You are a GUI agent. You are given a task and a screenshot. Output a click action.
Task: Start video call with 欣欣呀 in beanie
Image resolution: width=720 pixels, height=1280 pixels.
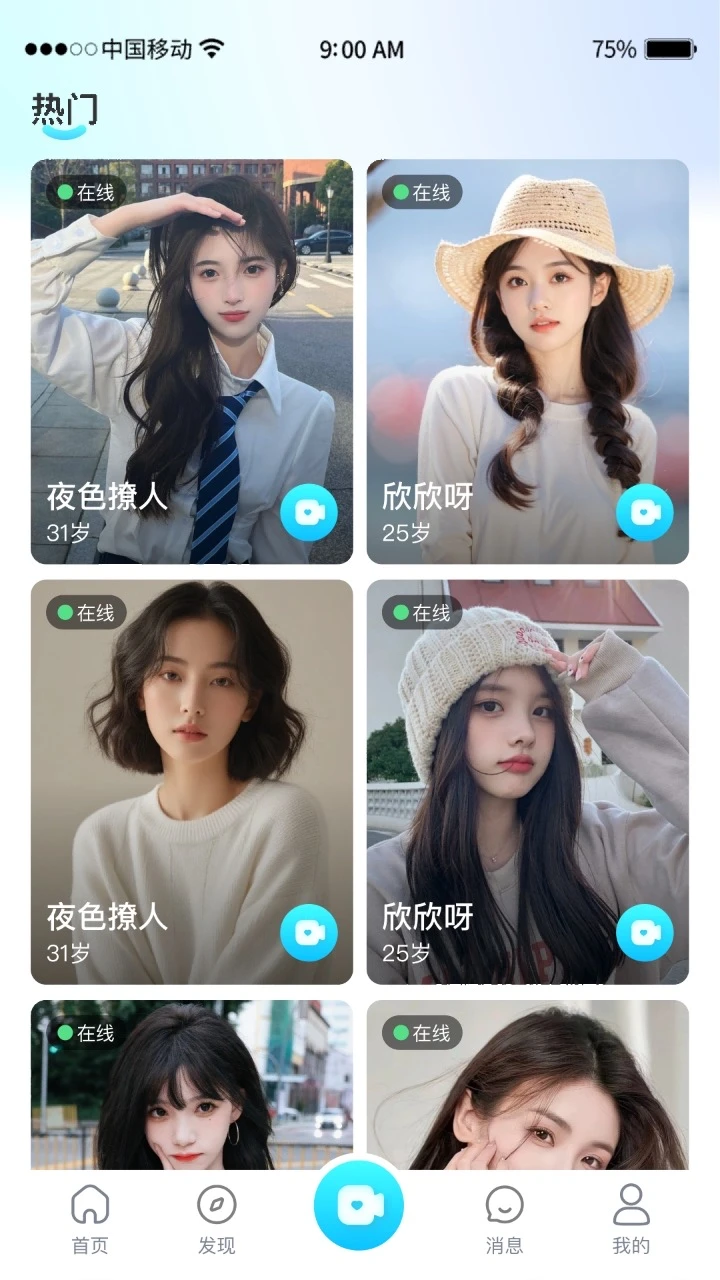click(x=645, y=933)
